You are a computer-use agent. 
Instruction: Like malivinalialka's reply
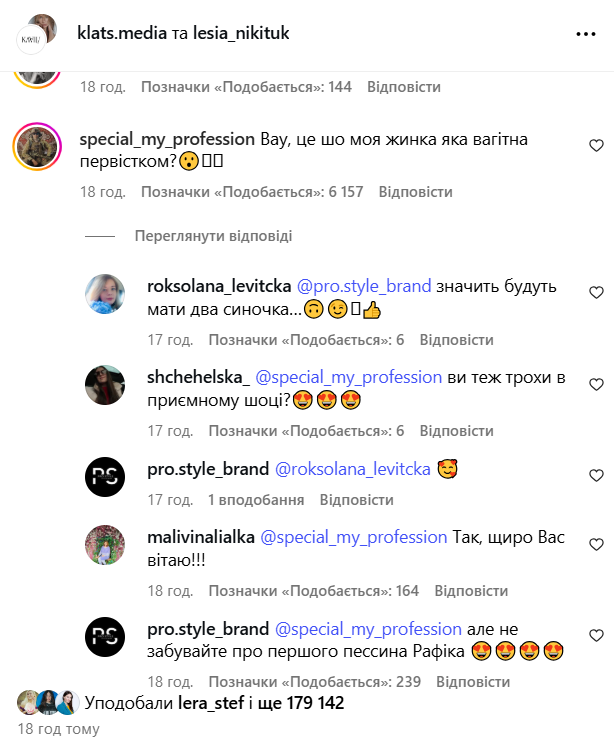pyautogui.click(x=596, y=544)
